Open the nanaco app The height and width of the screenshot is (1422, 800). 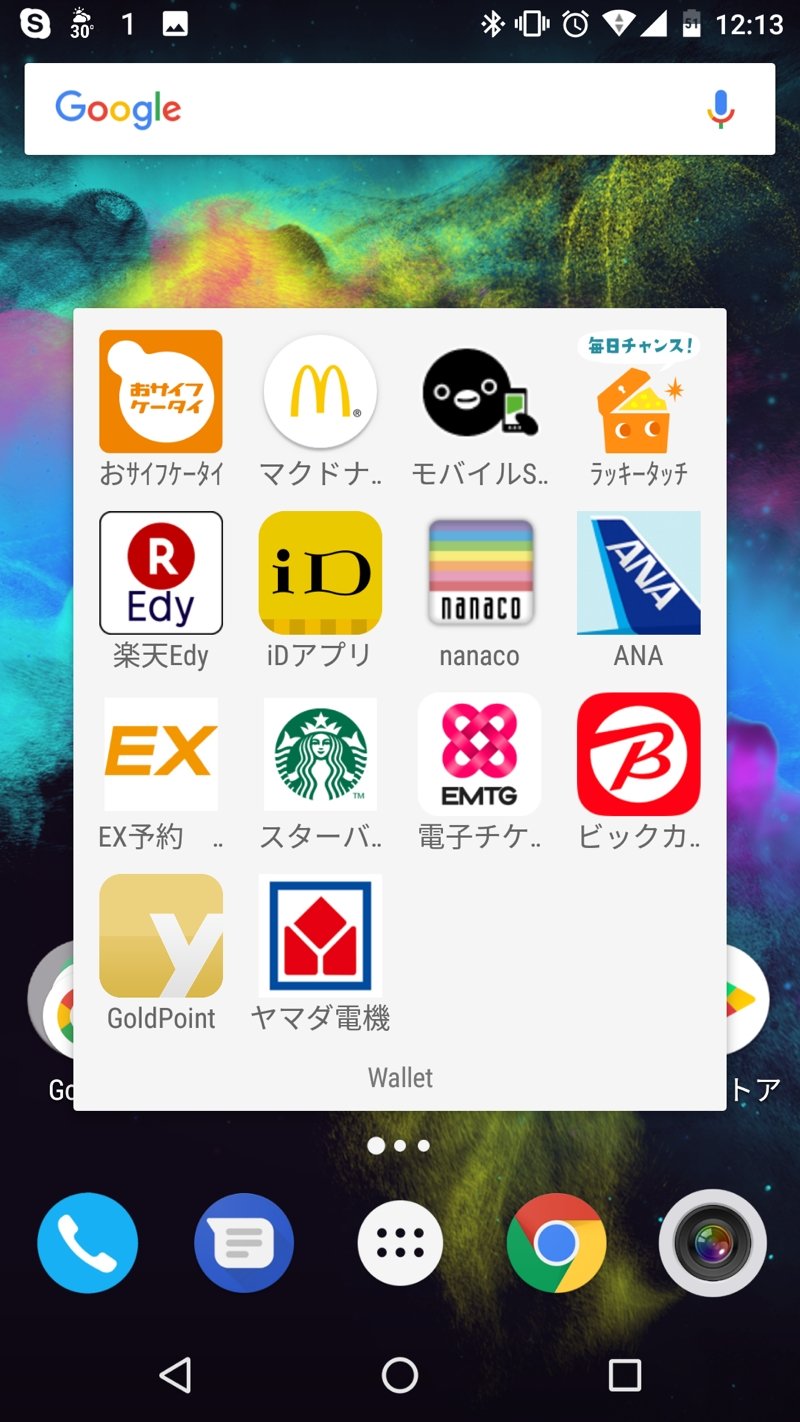pyautogui.click(x=479, y=573)
